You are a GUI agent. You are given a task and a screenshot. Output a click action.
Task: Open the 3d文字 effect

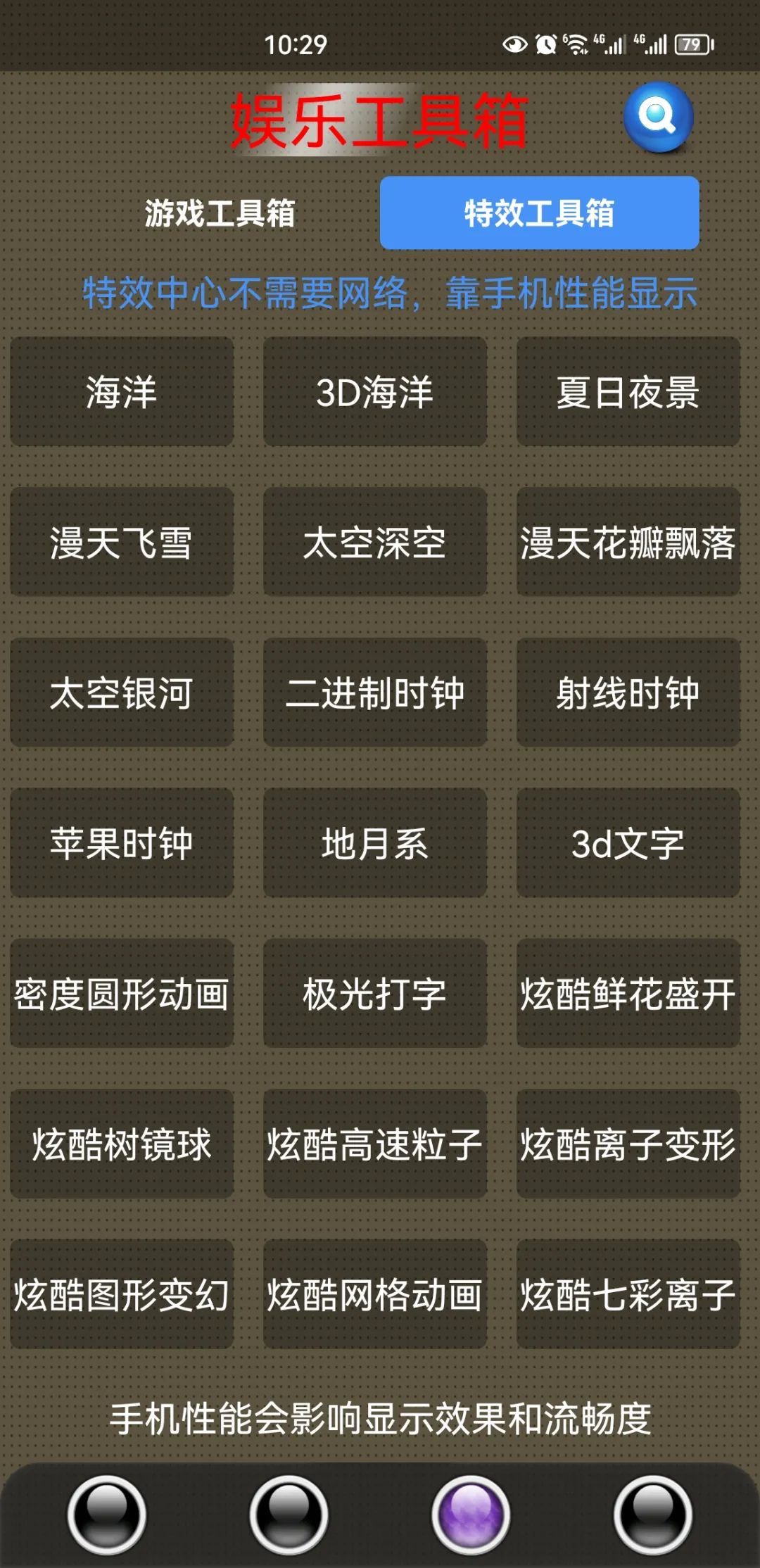pyautogui.click(x=628, y=843)
